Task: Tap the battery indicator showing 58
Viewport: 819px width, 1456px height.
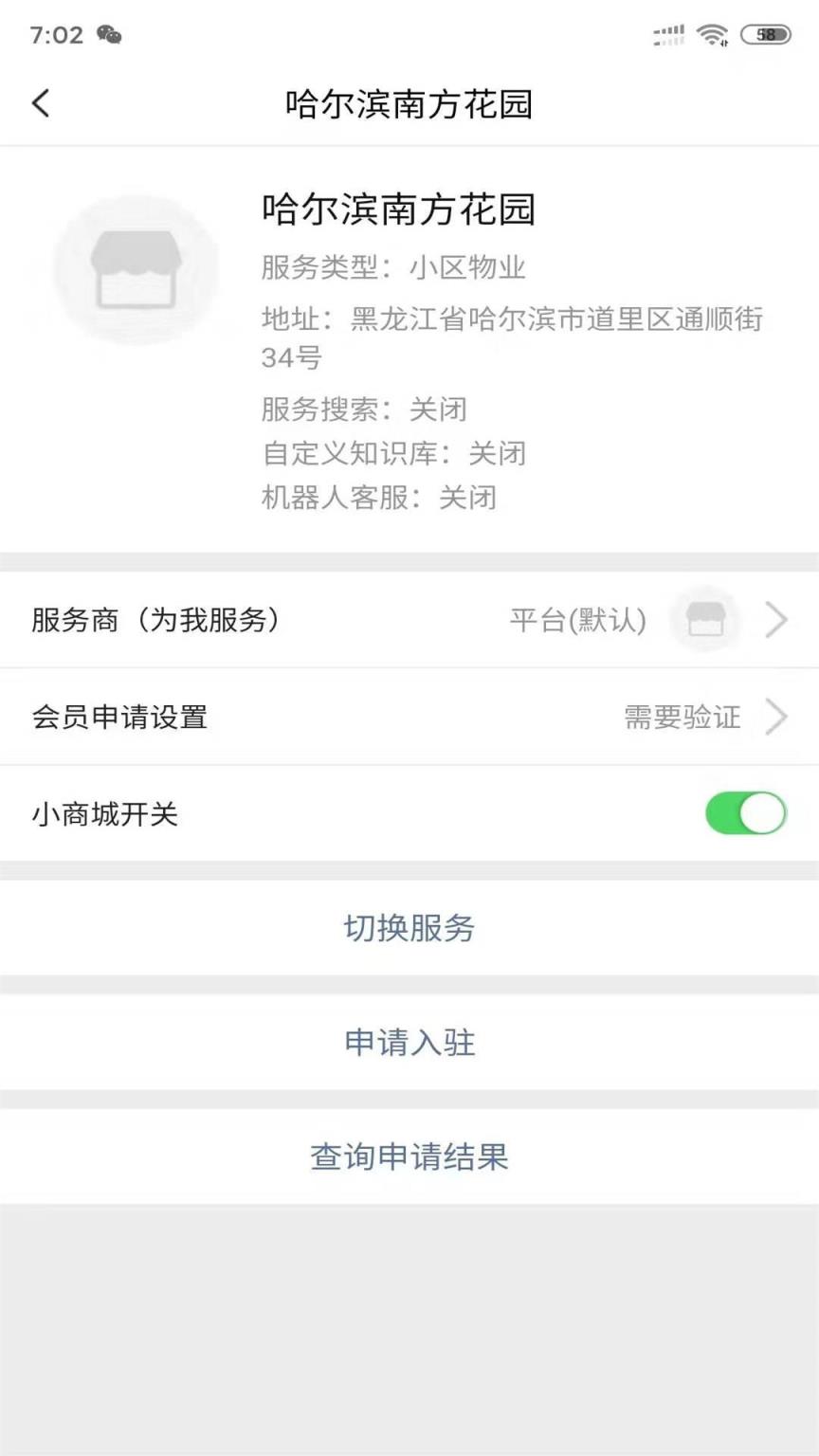Action: pos(764,34)
